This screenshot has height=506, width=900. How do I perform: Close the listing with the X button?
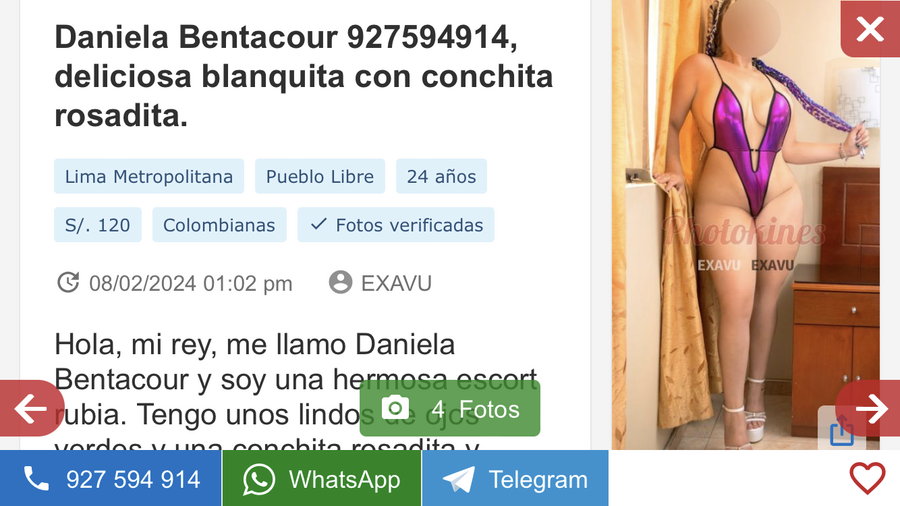click(869, 30)
